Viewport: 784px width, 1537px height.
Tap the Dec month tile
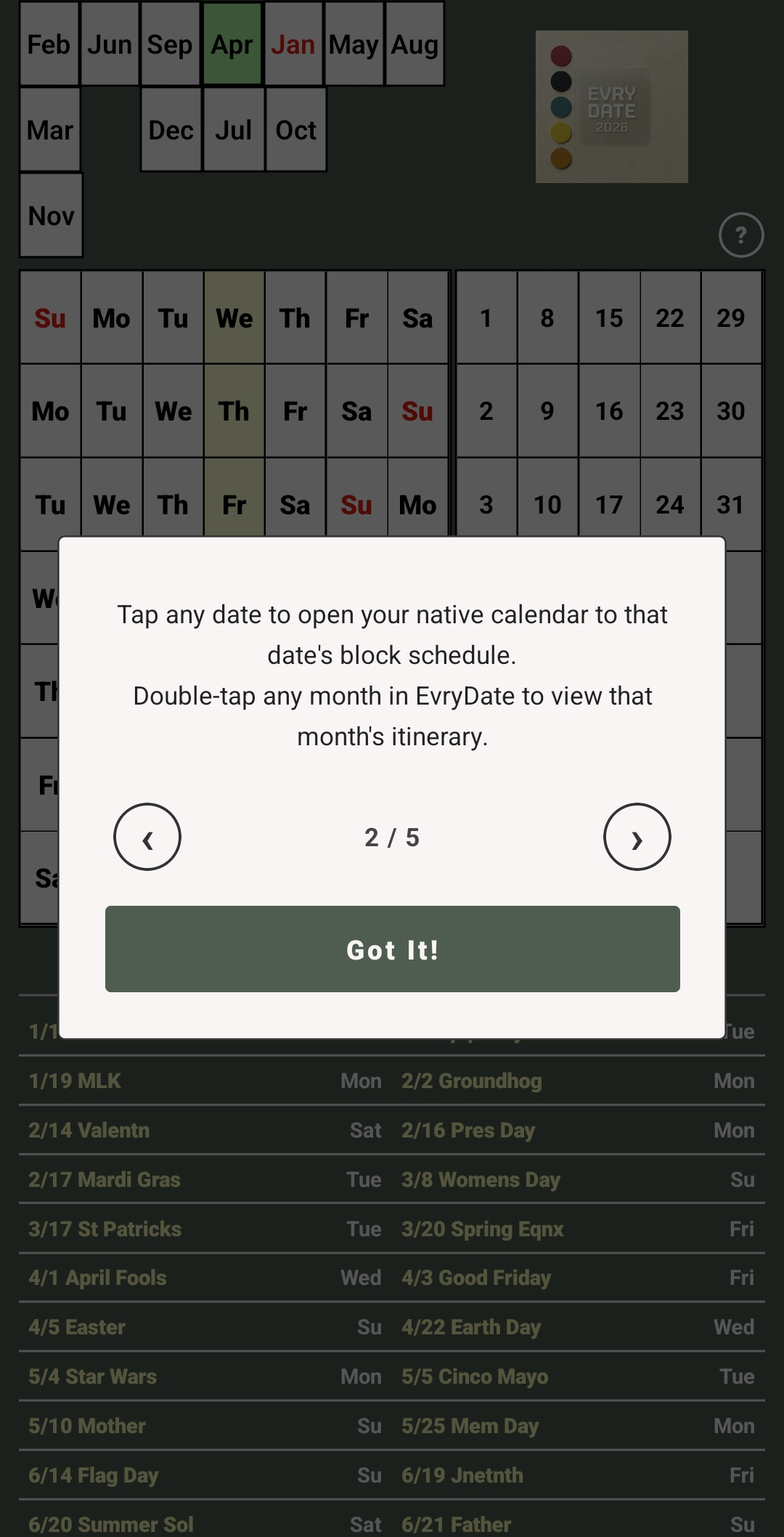coord(171,130)
